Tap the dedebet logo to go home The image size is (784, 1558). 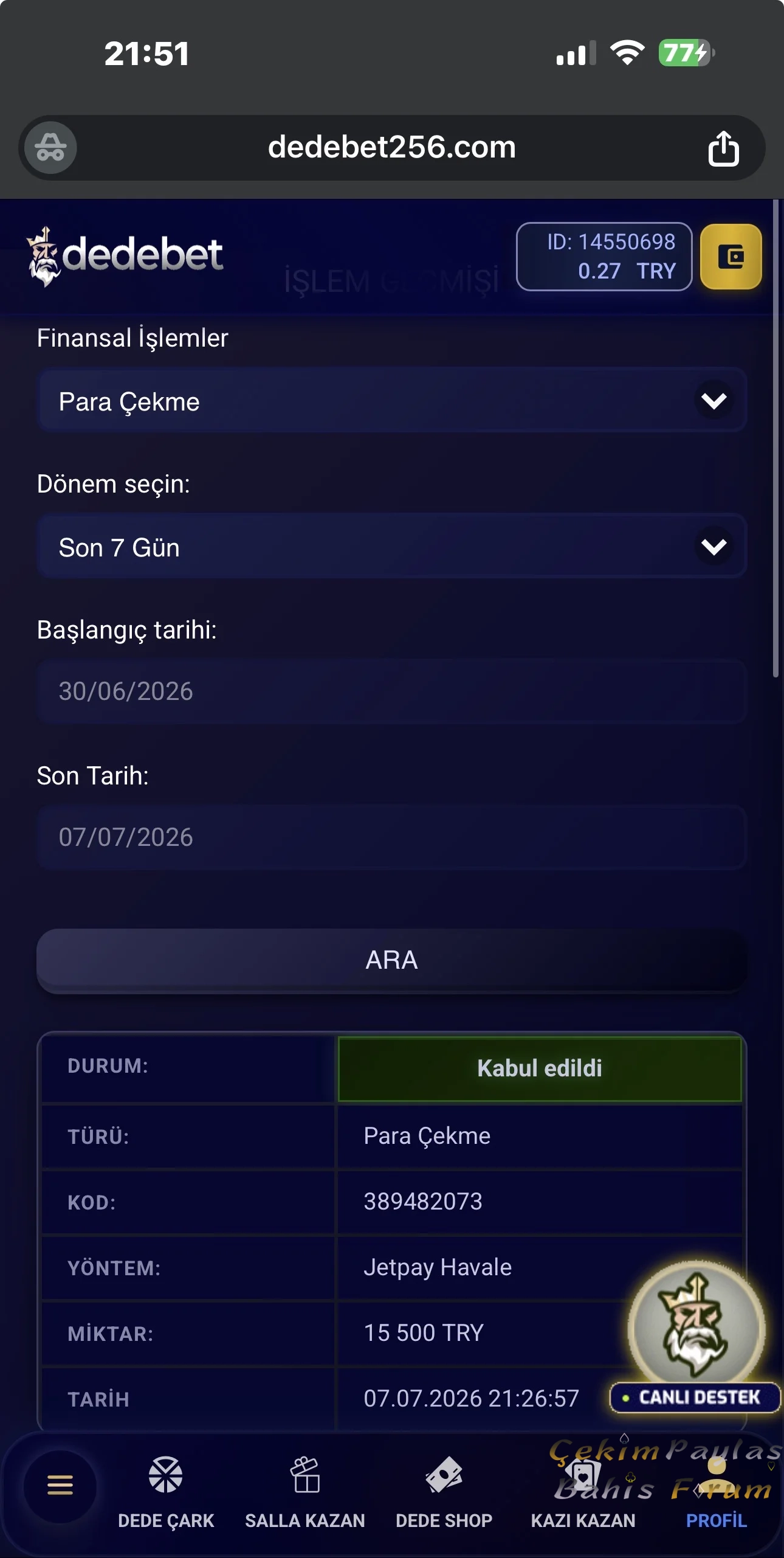125,255
